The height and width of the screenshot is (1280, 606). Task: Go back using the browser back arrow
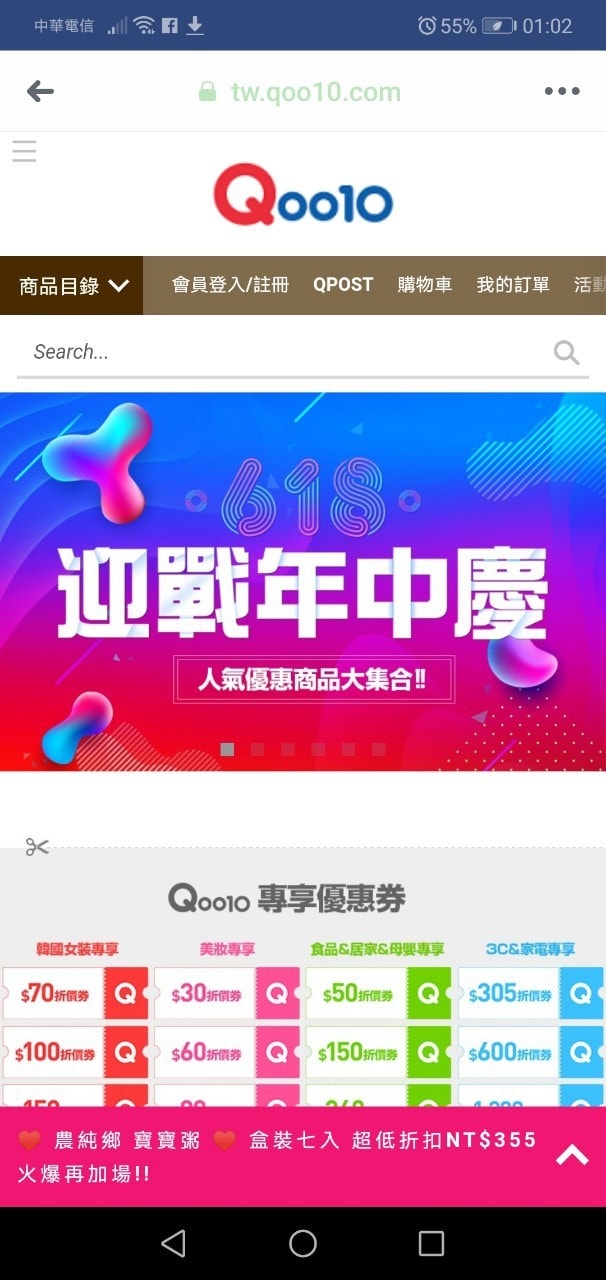click(40, 92)
